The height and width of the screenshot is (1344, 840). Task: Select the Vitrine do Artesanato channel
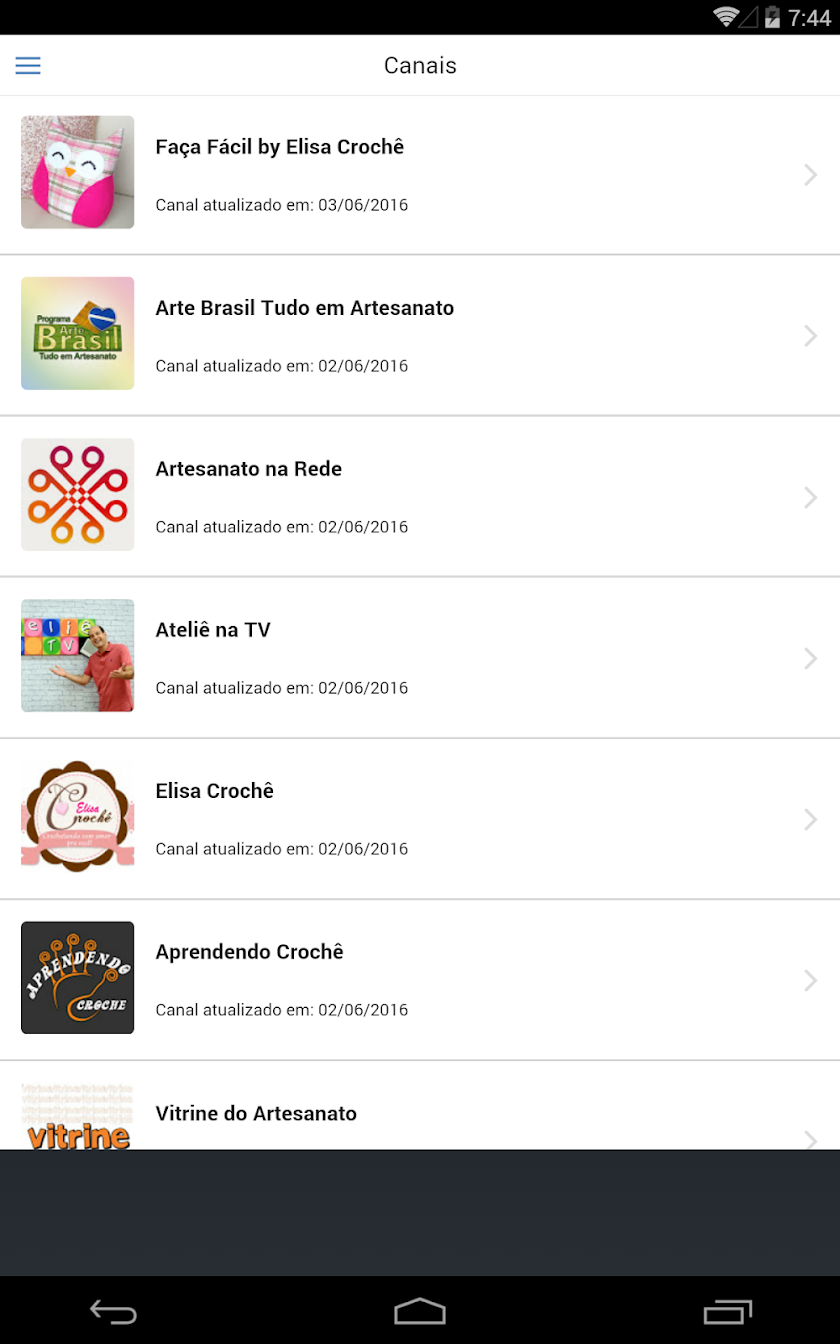pyautogui.click(x=420, y=1115)
